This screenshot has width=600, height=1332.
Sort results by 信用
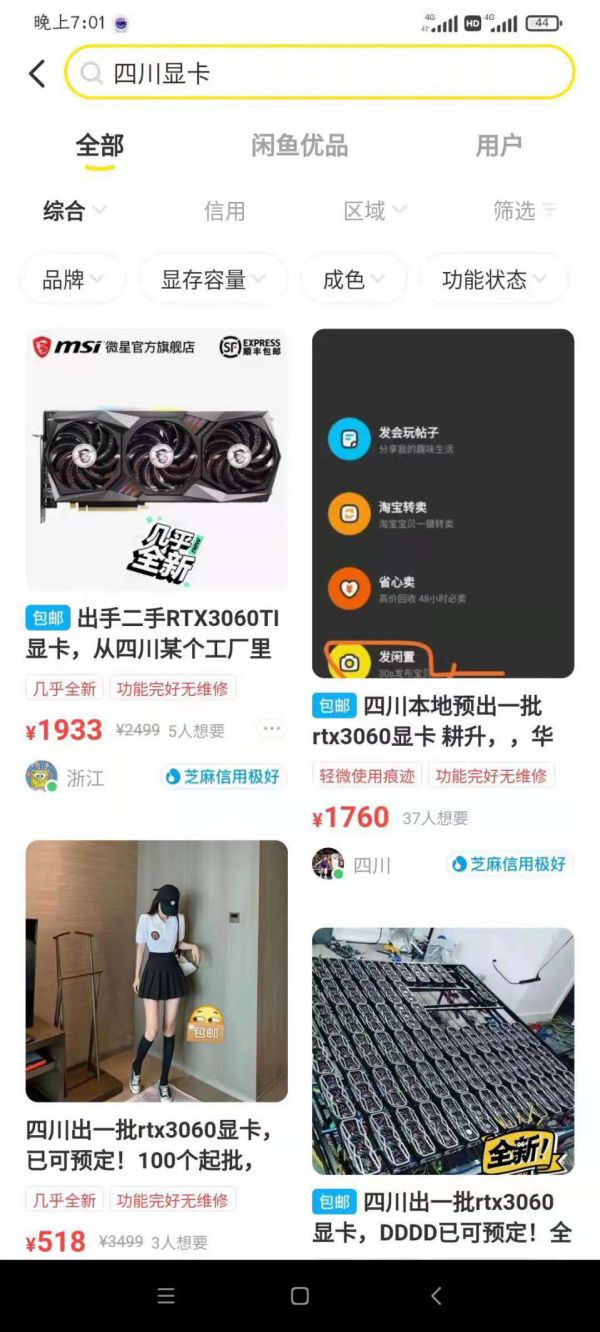pos(224,211)
